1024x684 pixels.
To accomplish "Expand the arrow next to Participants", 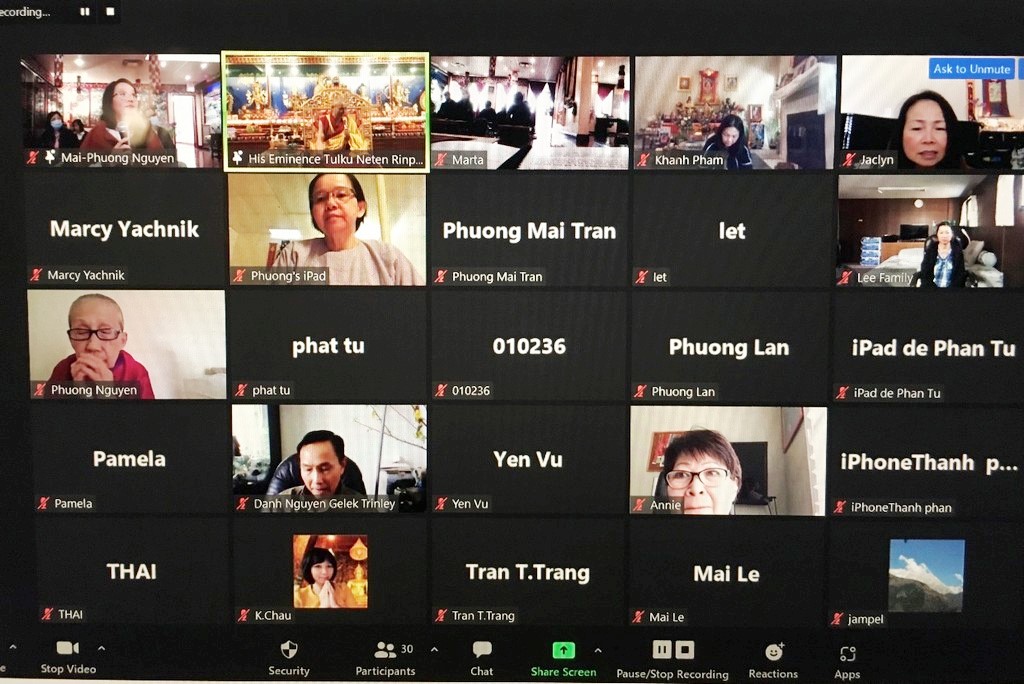I will point(434,649).
